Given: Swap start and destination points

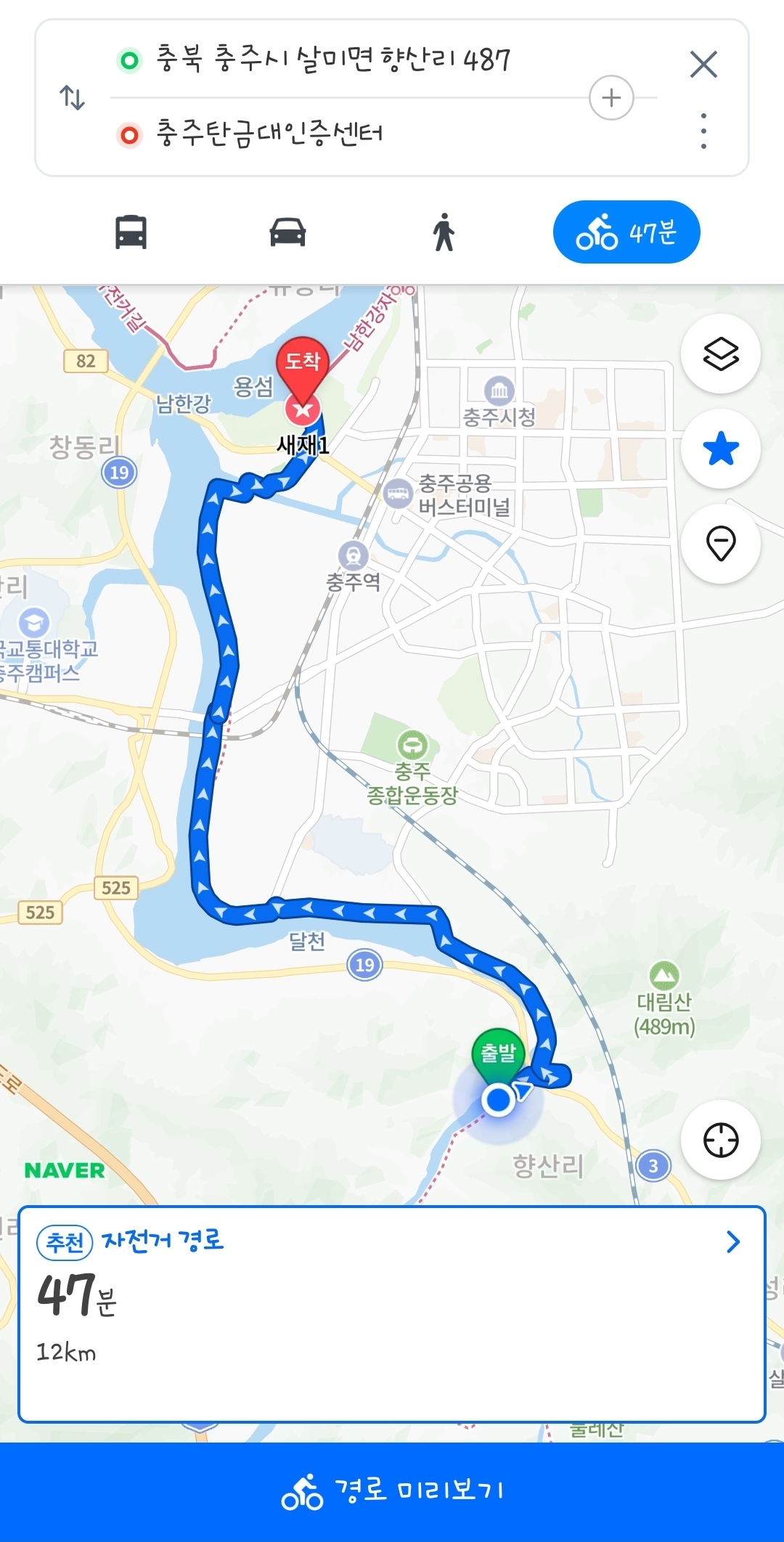Looking at the screenshot, I should (72, 97).
